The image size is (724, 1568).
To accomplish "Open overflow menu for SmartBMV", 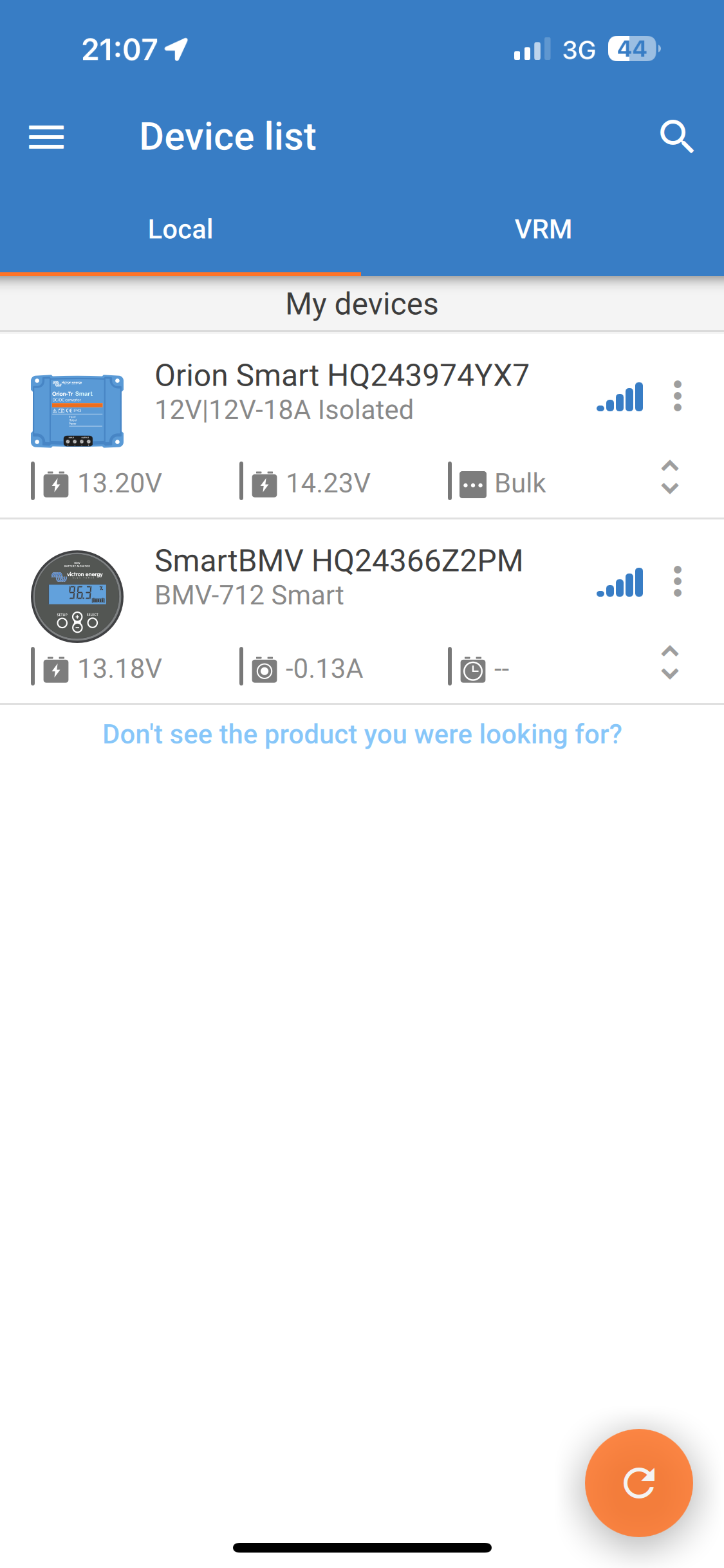I will [x=677, y=581].
